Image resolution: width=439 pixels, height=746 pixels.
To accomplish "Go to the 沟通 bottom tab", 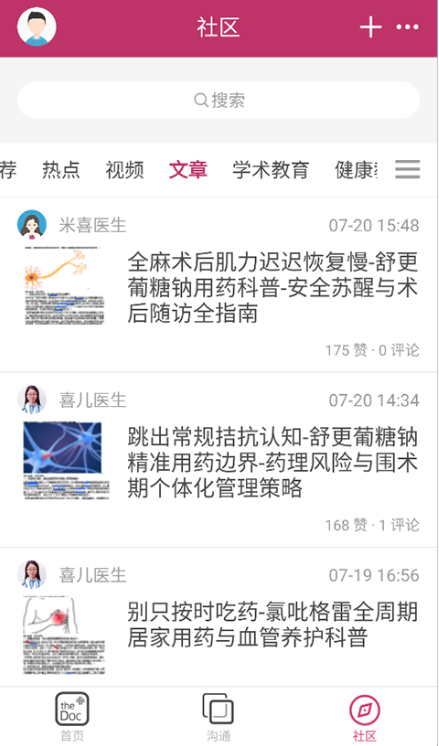I will coord(218,717).
